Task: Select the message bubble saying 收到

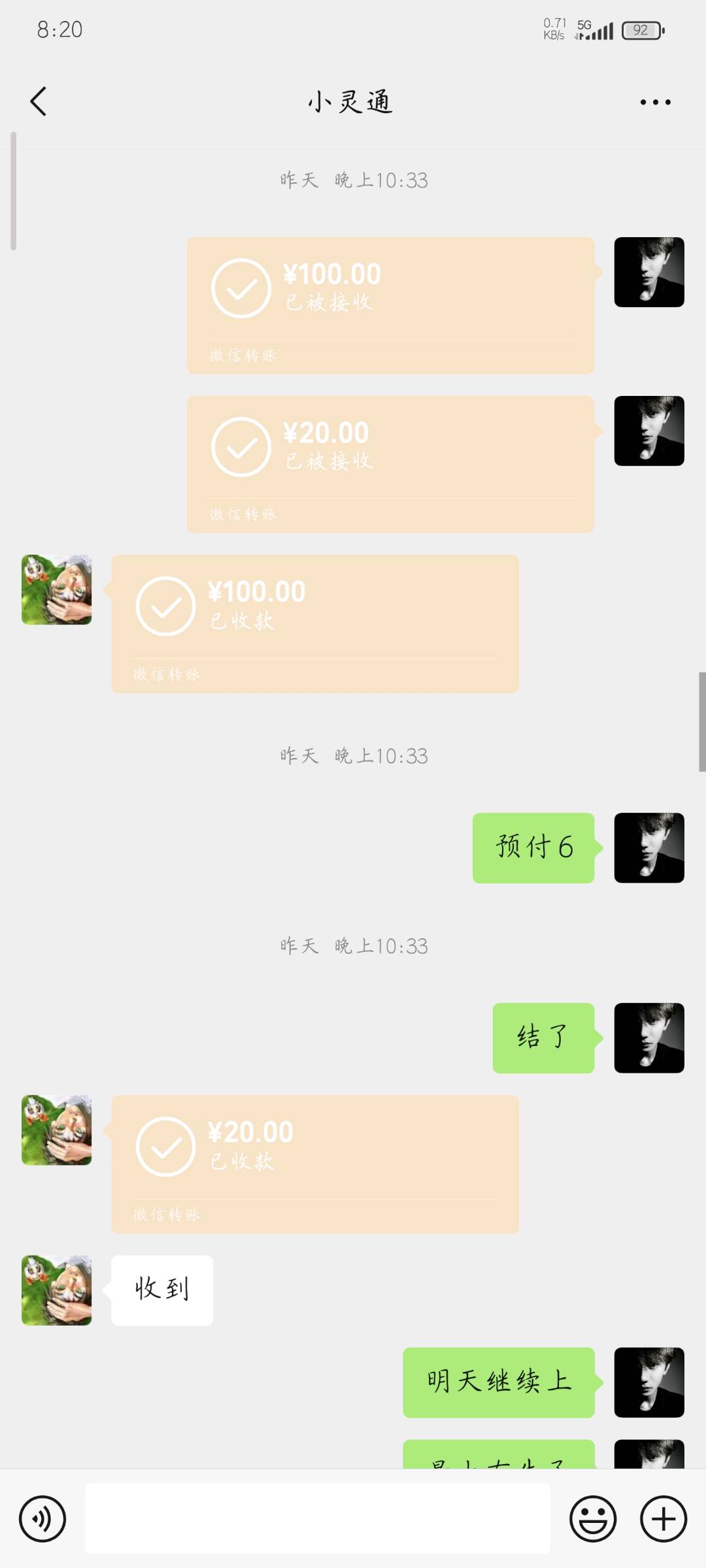Action: 161,1290
